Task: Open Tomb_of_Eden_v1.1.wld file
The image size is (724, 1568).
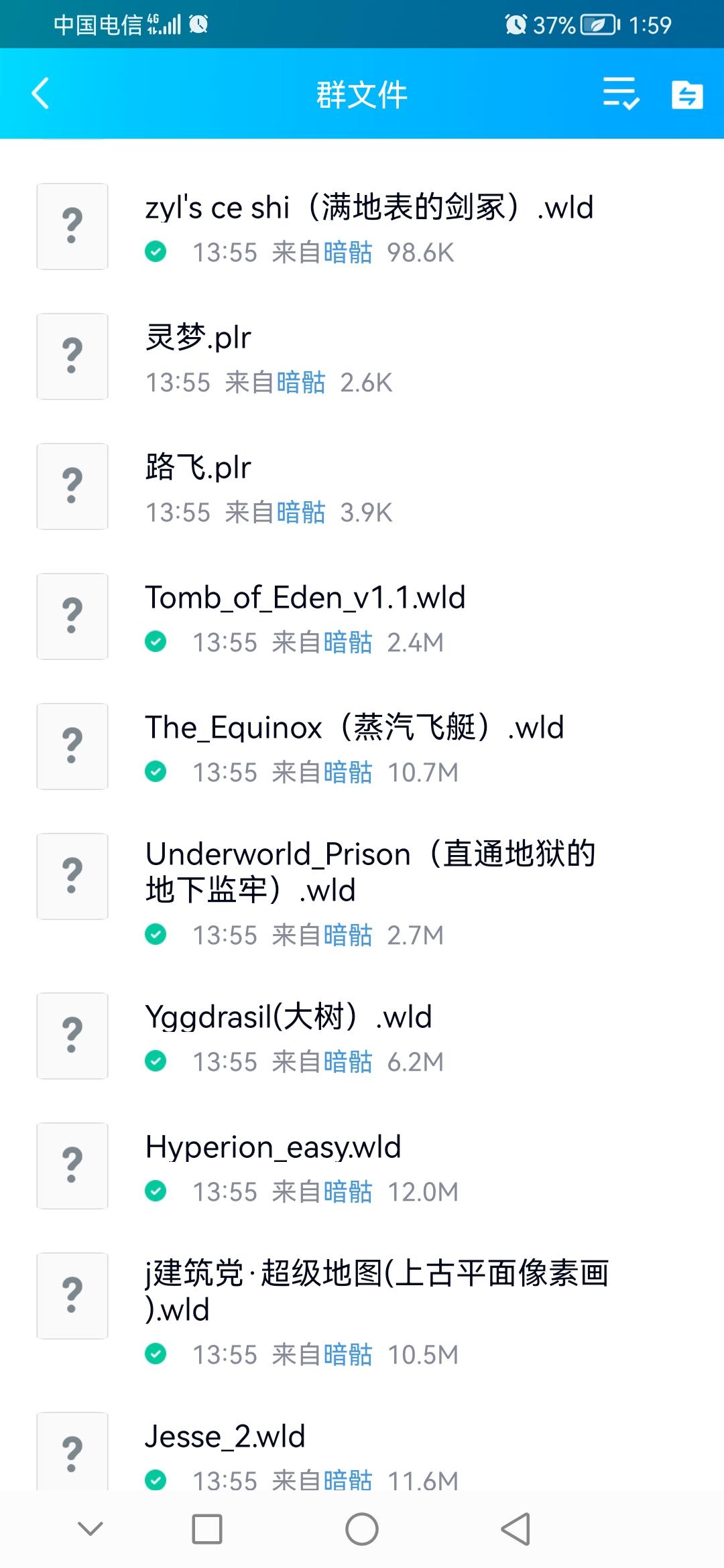Action: 362,616
